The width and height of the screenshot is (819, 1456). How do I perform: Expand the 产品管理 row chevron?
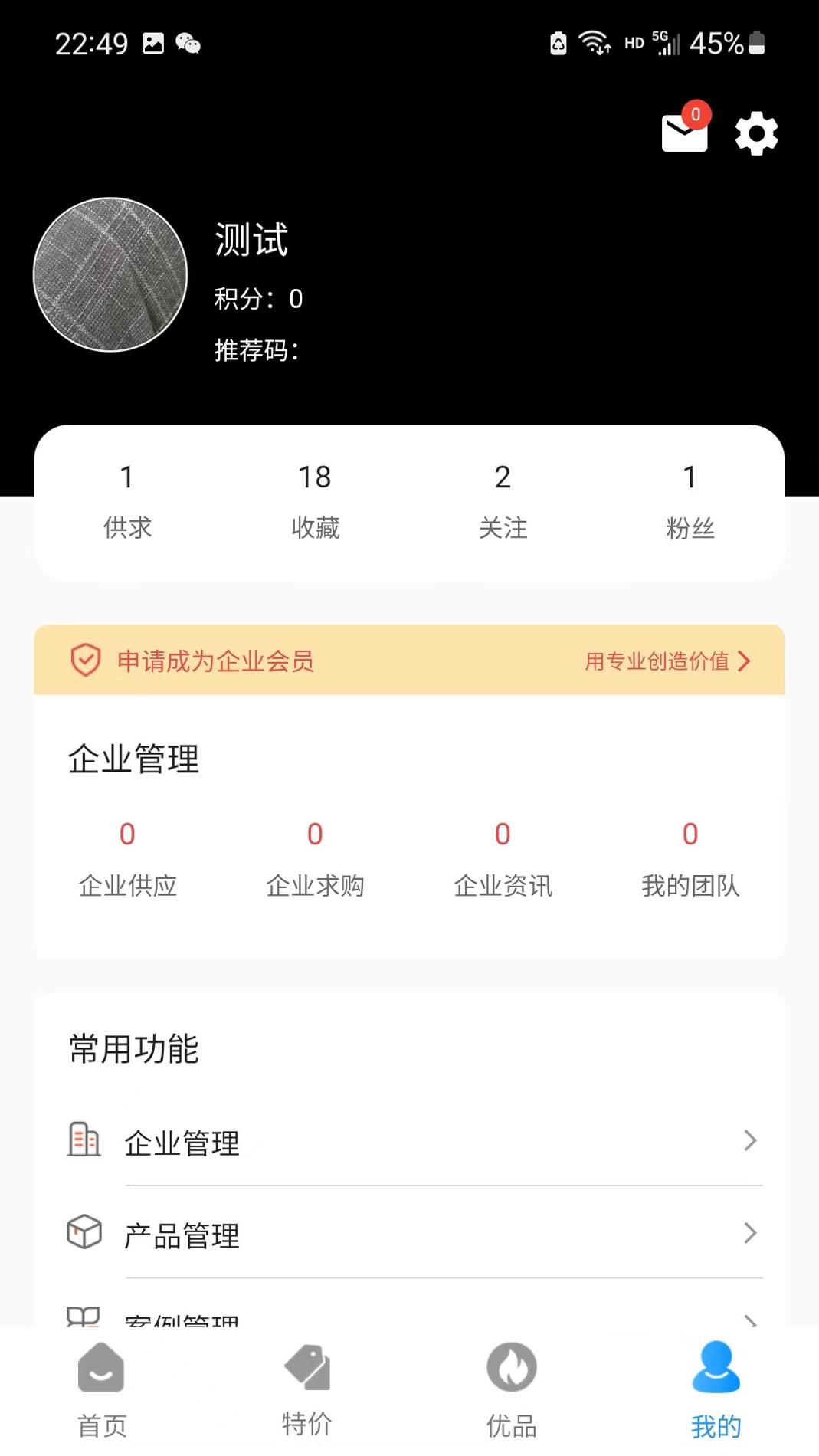[x=749, y=1233]
